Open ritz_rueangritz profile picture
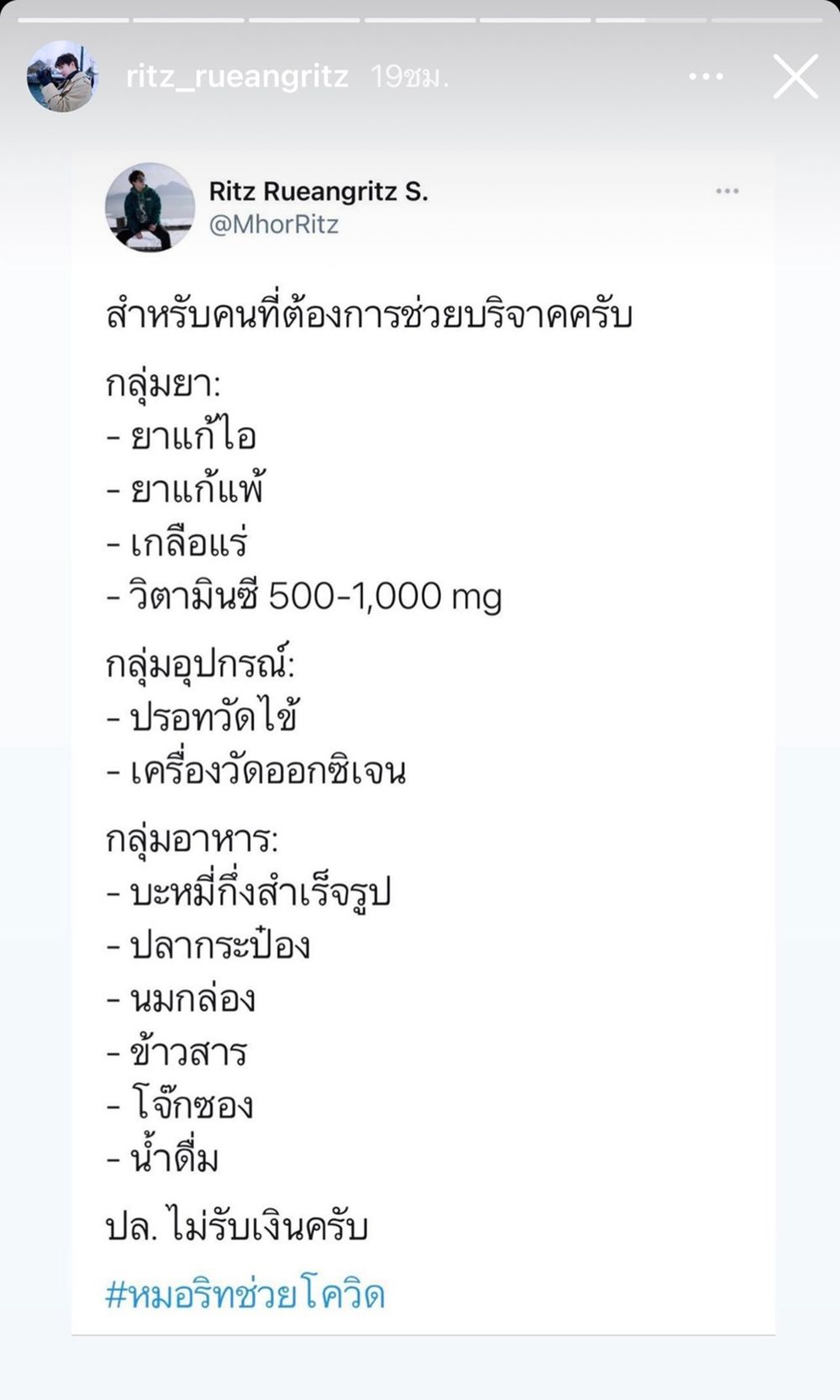 pos(62,76)
